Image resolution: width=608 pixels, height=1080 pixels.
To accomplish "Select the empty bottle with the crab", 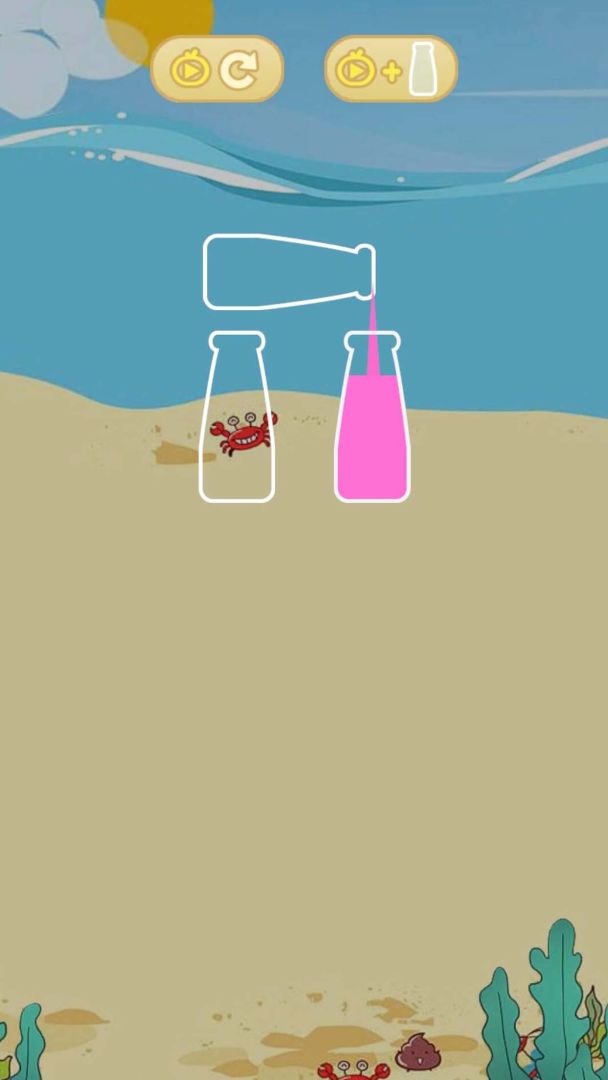I will click(237, 420).
